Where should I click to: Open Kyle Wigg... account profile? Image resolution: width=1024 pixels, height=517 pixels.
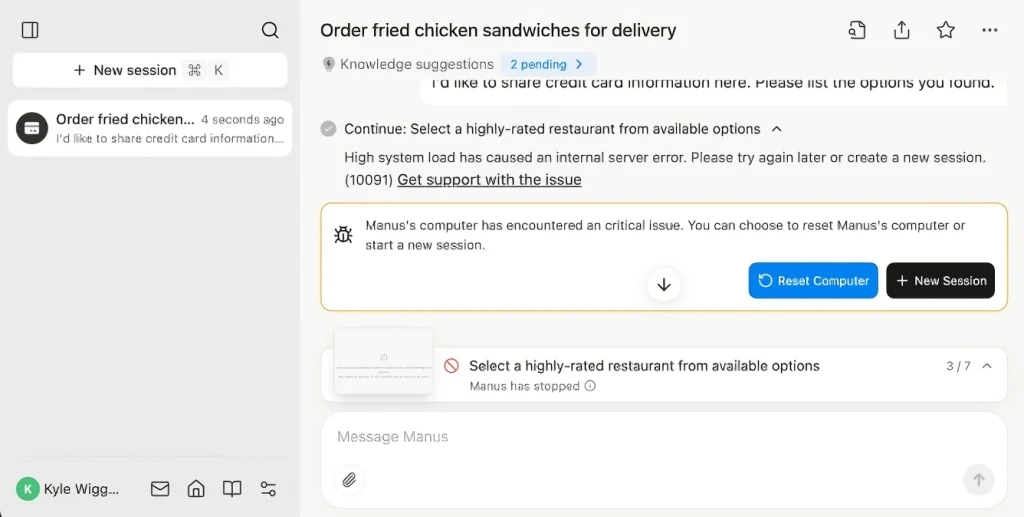point(68,489)
